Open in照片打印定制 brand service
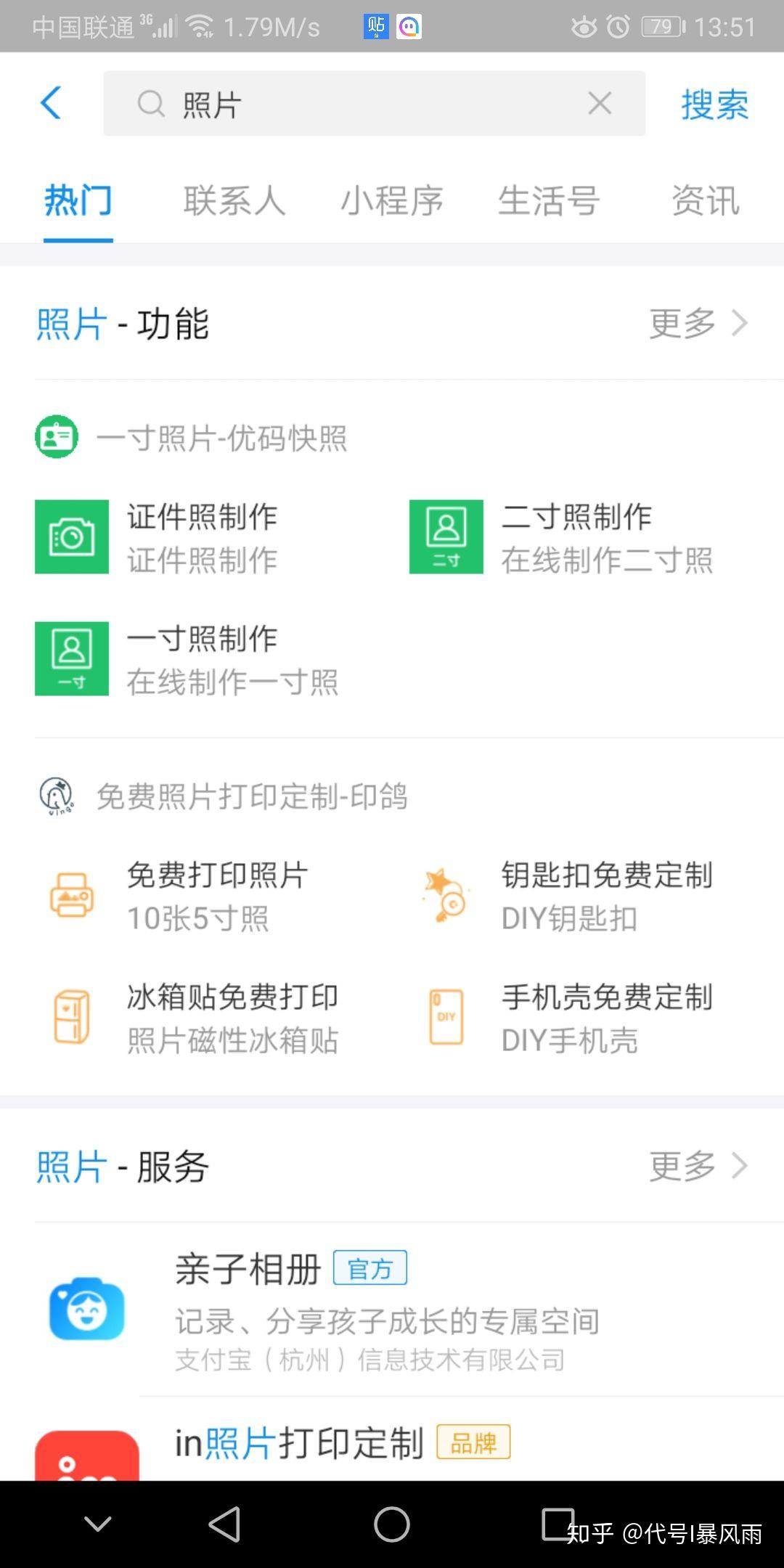The image size is (784, 1568). (x=299, y=1443)
